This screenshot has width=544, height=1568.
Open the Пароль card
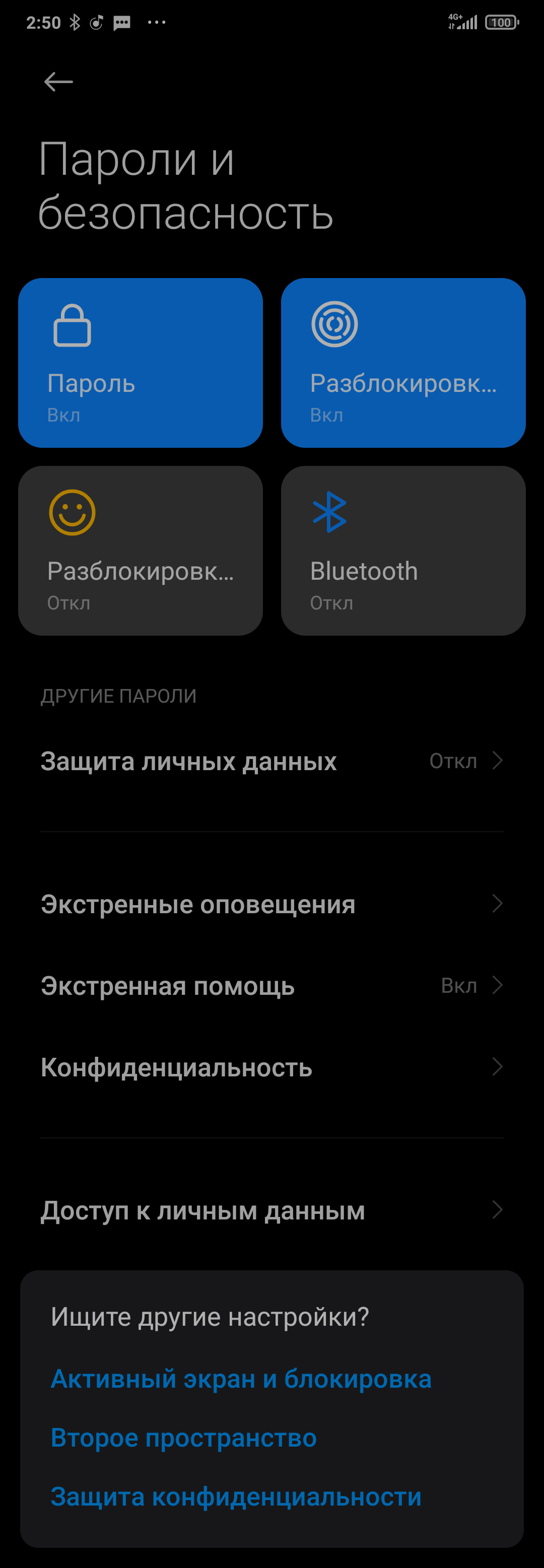click(141, 363)
